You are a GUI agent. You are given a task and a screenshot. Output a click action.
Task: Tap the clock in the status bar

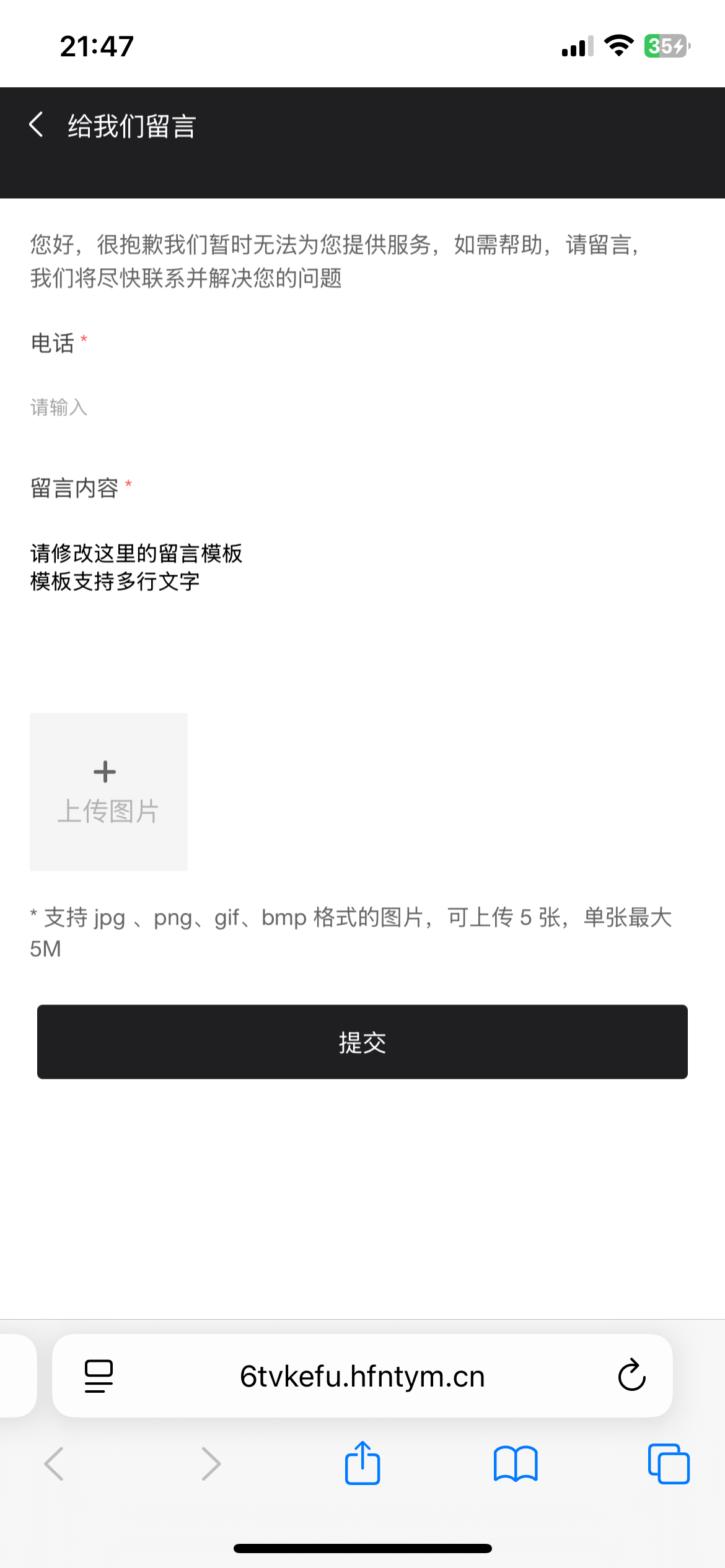pos(96,46)
